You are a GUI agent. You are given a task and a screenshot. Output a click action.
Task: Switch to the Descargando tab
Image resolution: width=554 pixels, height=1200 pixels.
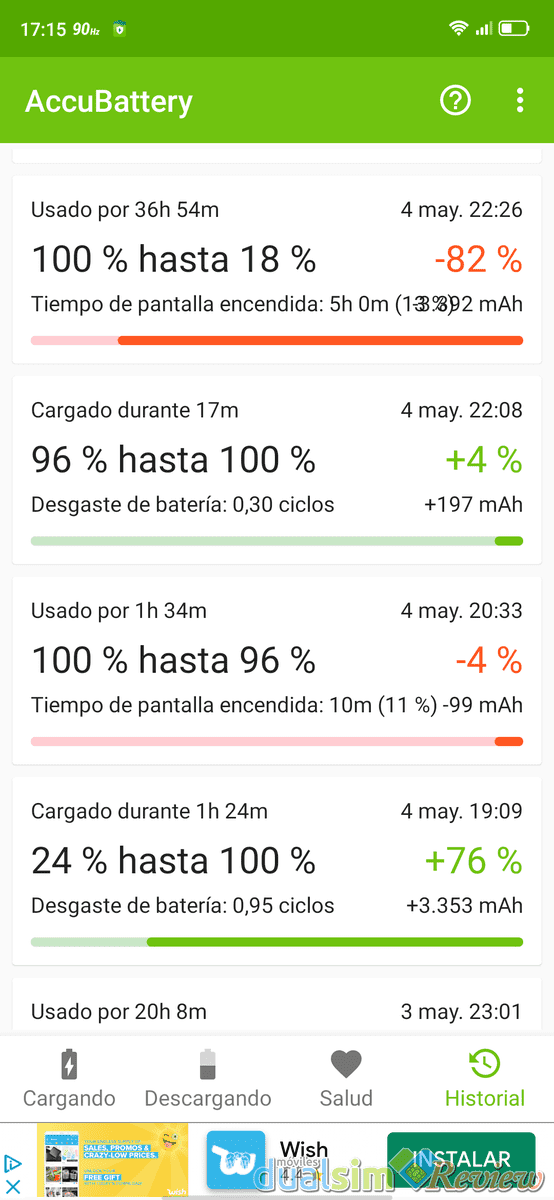[x=208, y=1078]
